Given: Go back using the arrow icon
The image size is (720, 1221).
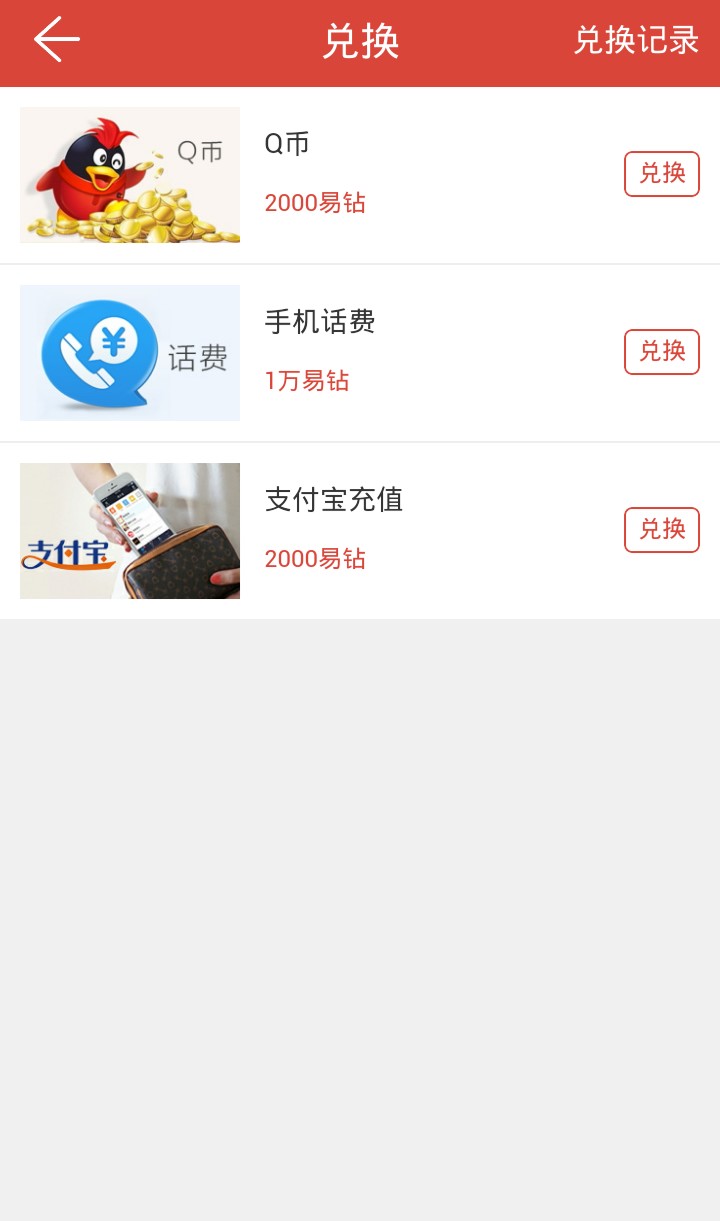Looking at the screenshot, I should click(x=56, y=40).
